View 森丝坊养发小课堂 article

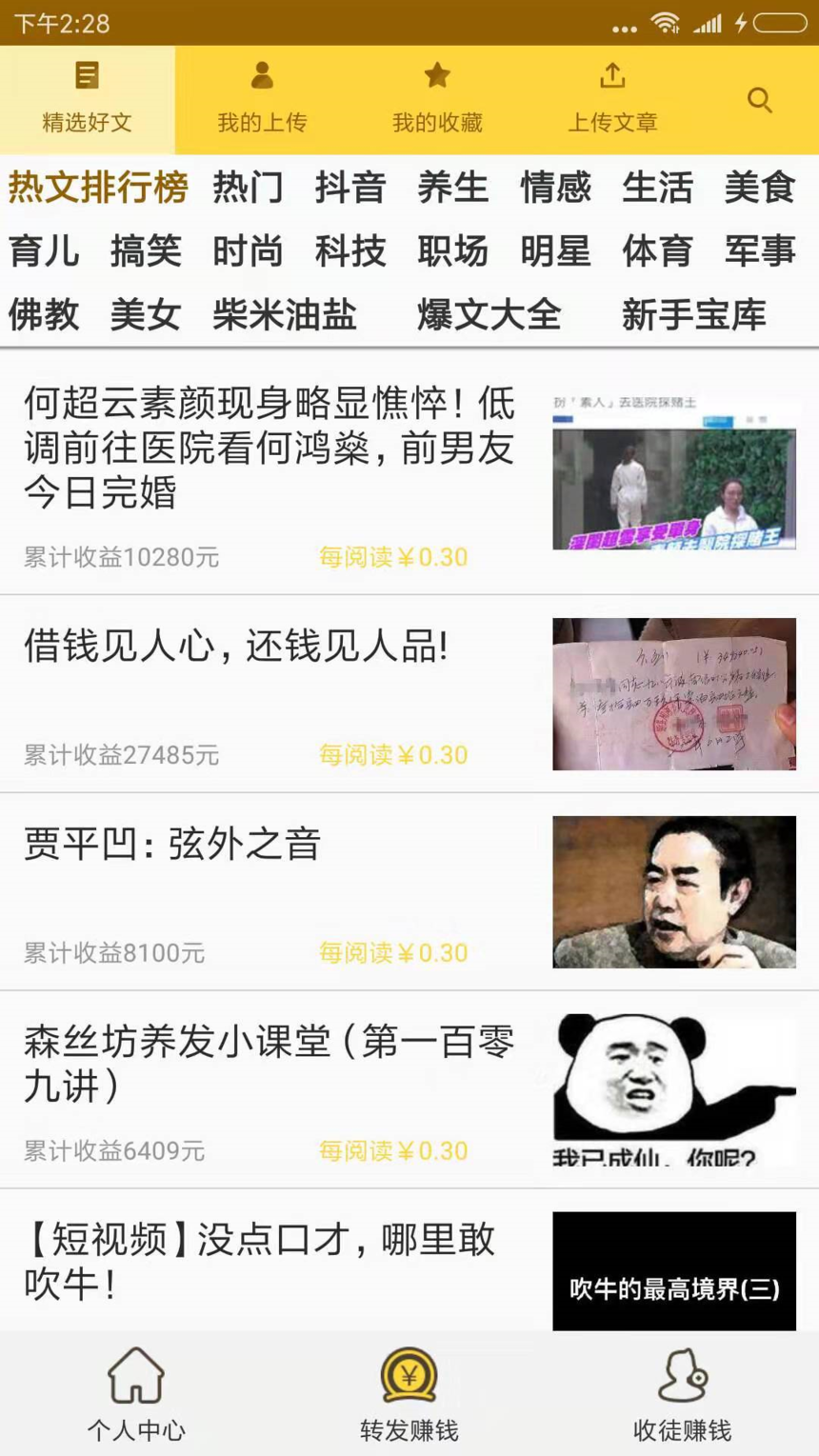pos(270,1064)
